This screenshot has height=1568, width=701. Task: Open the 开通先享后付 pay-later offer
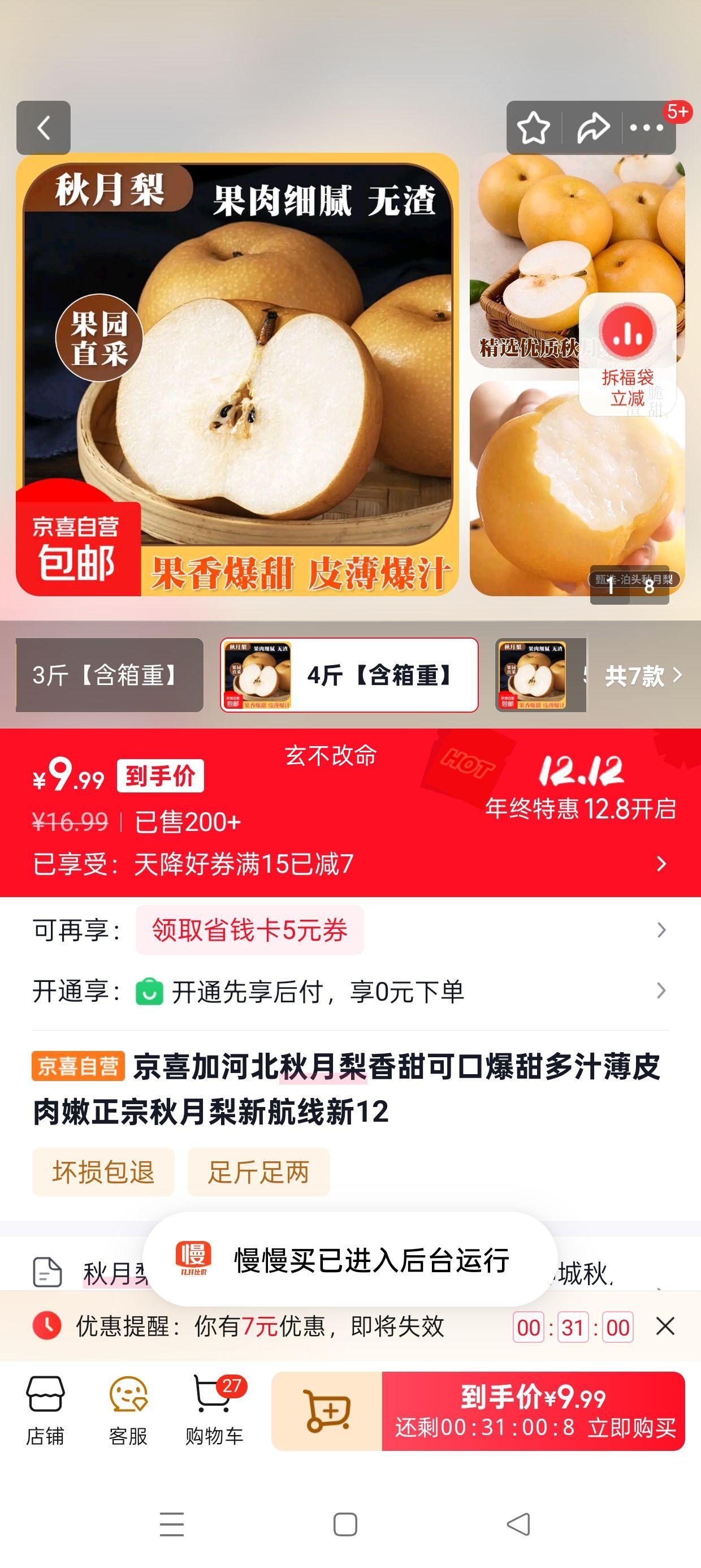tap(349, 992)
